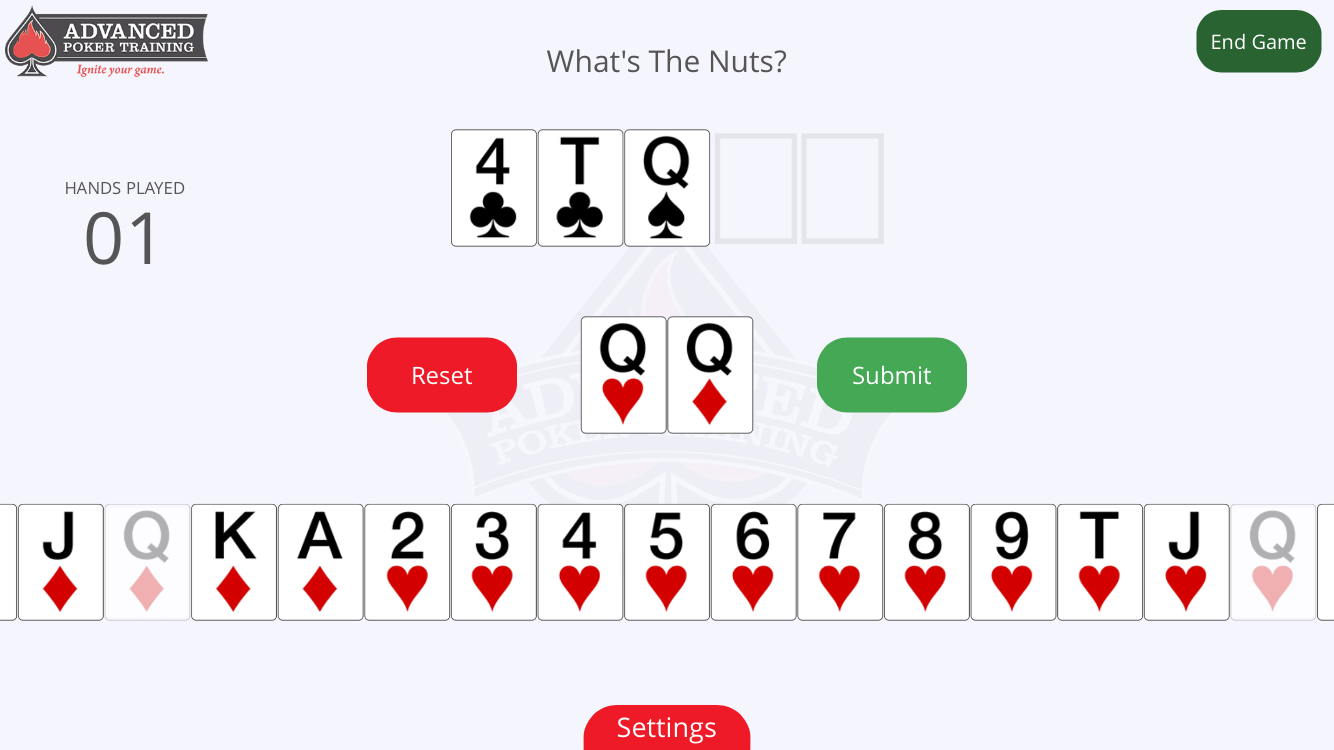Choose the 9 of hearts card
The width and height of the screenshot is (1334, 750).
[x=1013, y=562]
